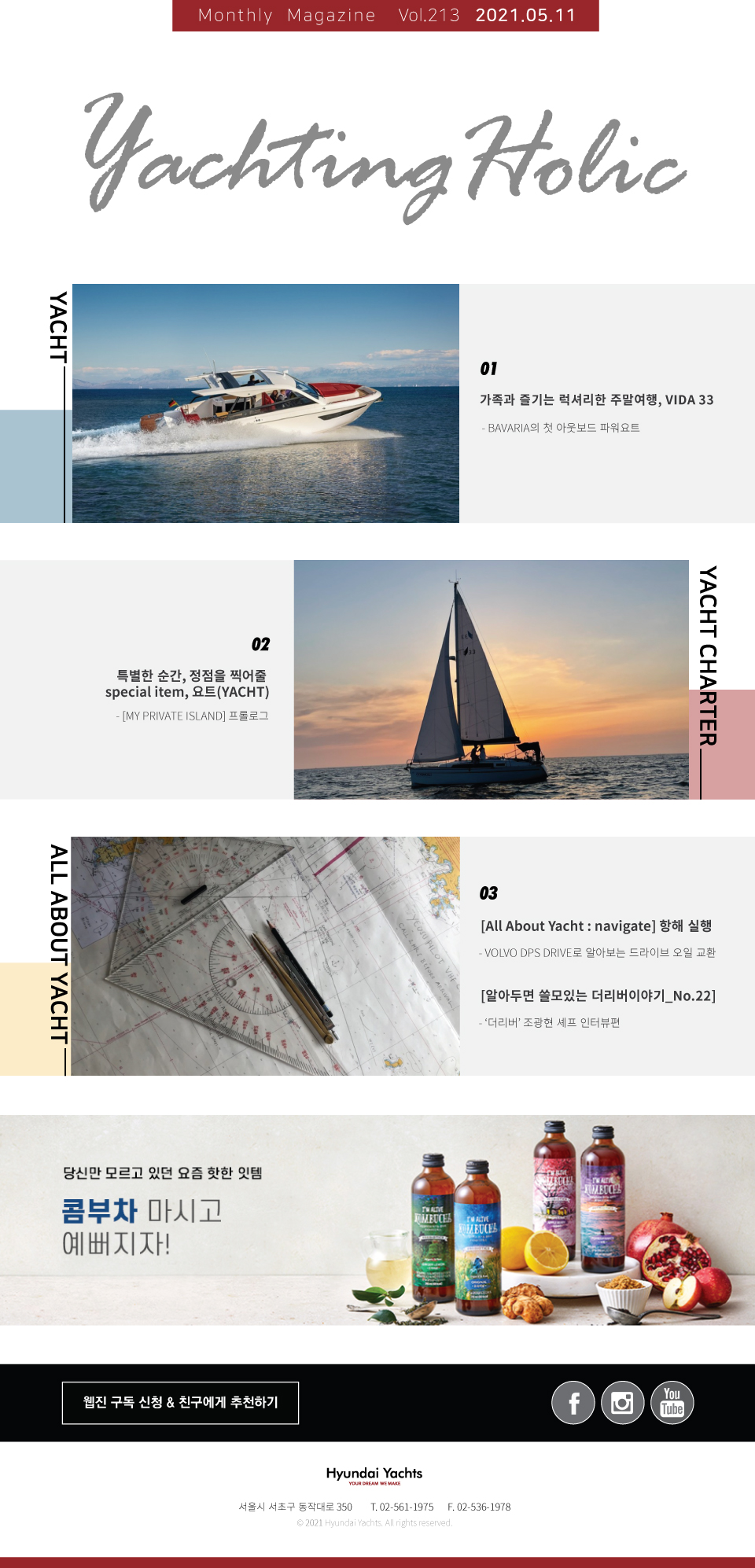Read the driver story No.22 article
The image size is (755, 1568).
[x=598, y=996]
